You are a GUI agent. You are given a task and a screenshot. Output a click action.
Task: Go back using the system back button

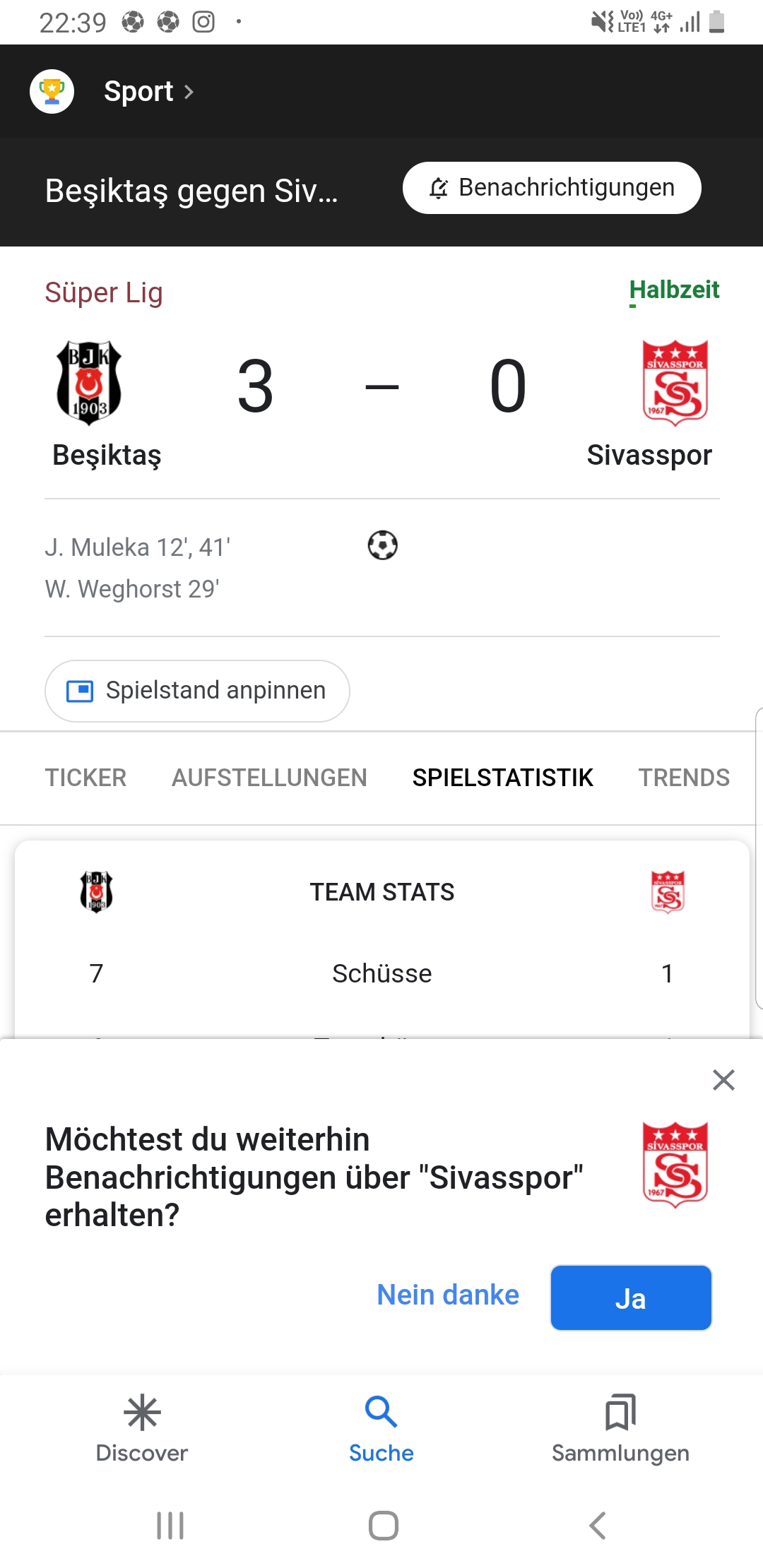(598, 1526)
